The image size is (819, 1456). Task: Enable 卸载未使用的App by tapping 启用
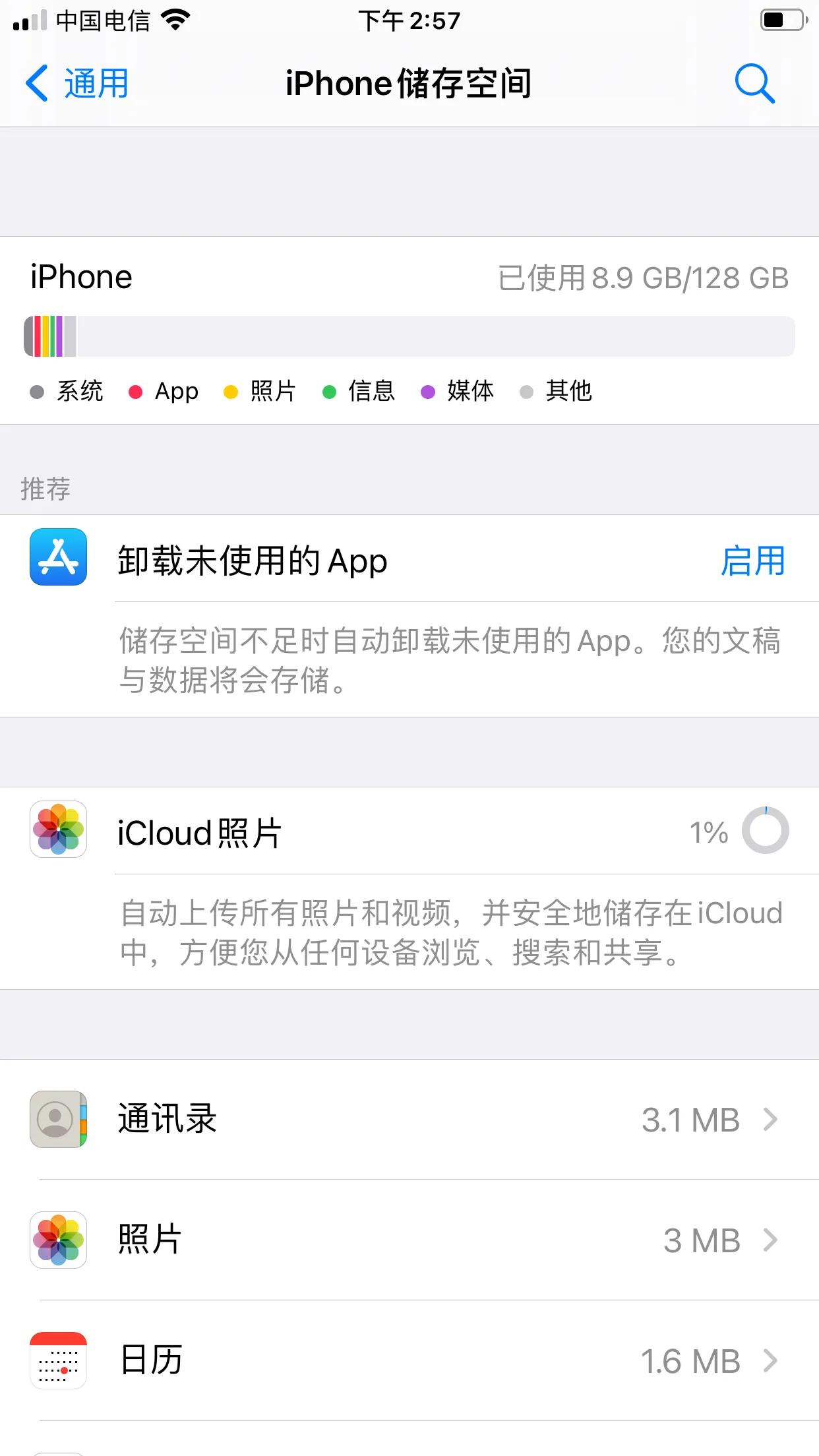752,561
